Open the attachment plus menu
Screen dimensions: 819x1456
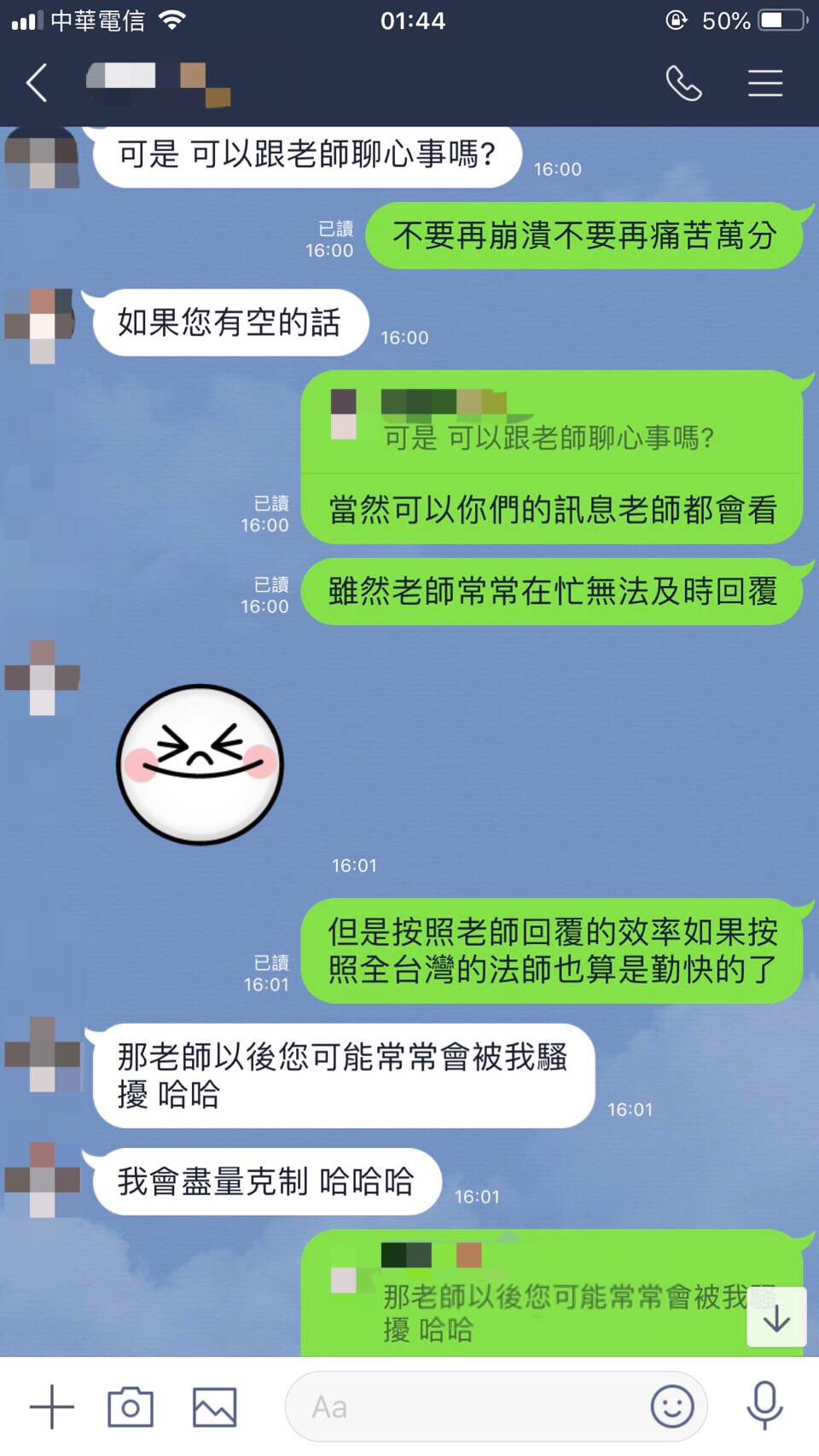point(52,1407)
